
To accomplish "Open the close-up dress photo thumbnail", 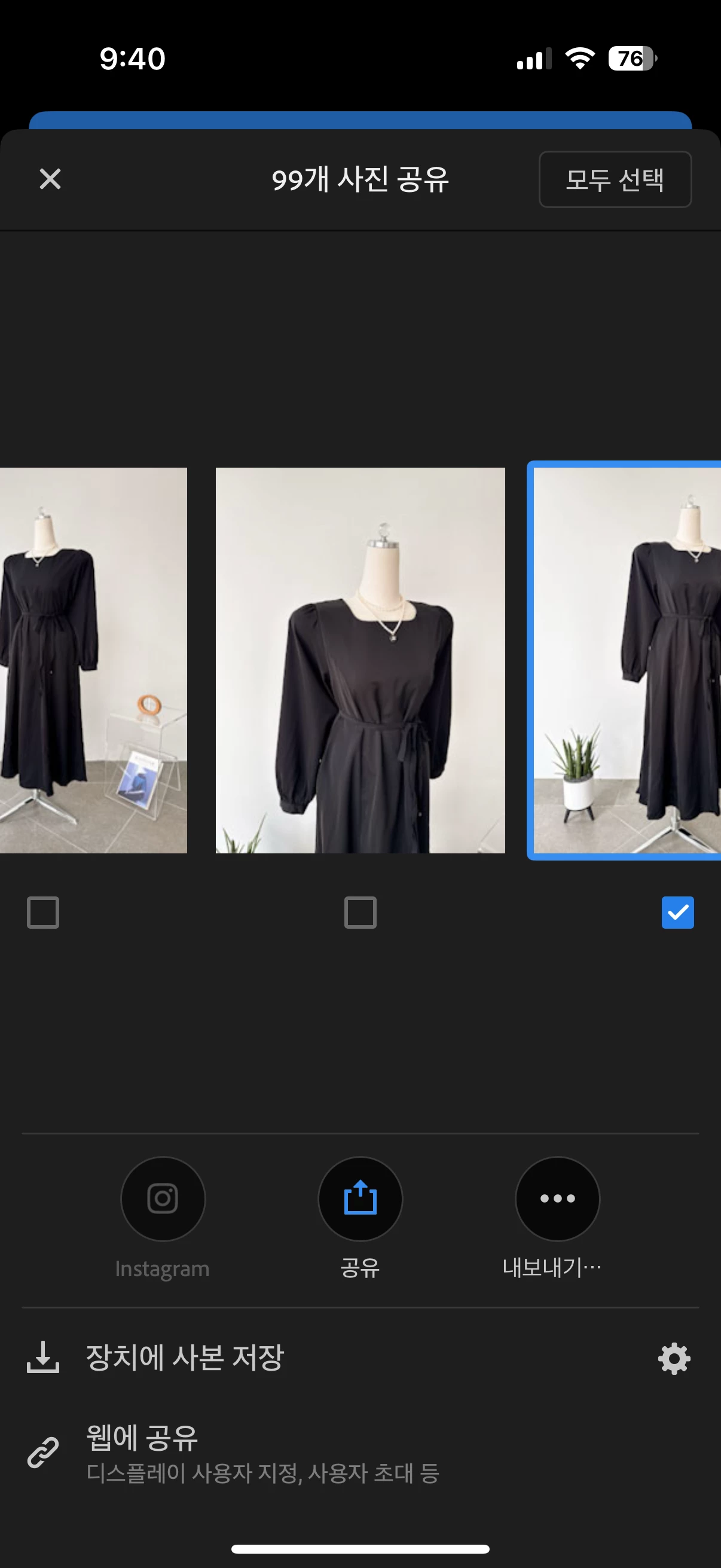I will point(360,660).
